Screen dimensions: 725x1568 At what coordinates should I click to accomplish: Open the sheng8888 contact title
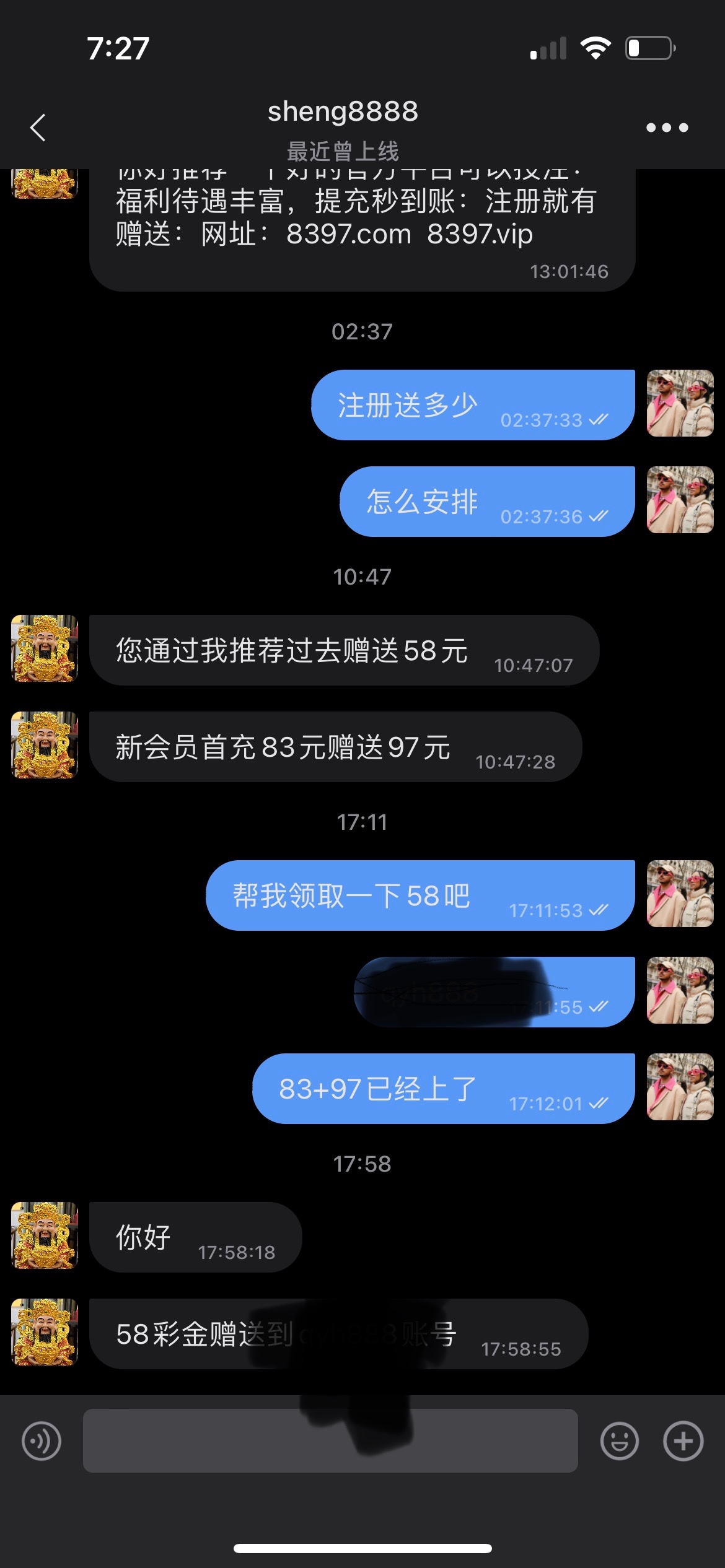(343, 112)
